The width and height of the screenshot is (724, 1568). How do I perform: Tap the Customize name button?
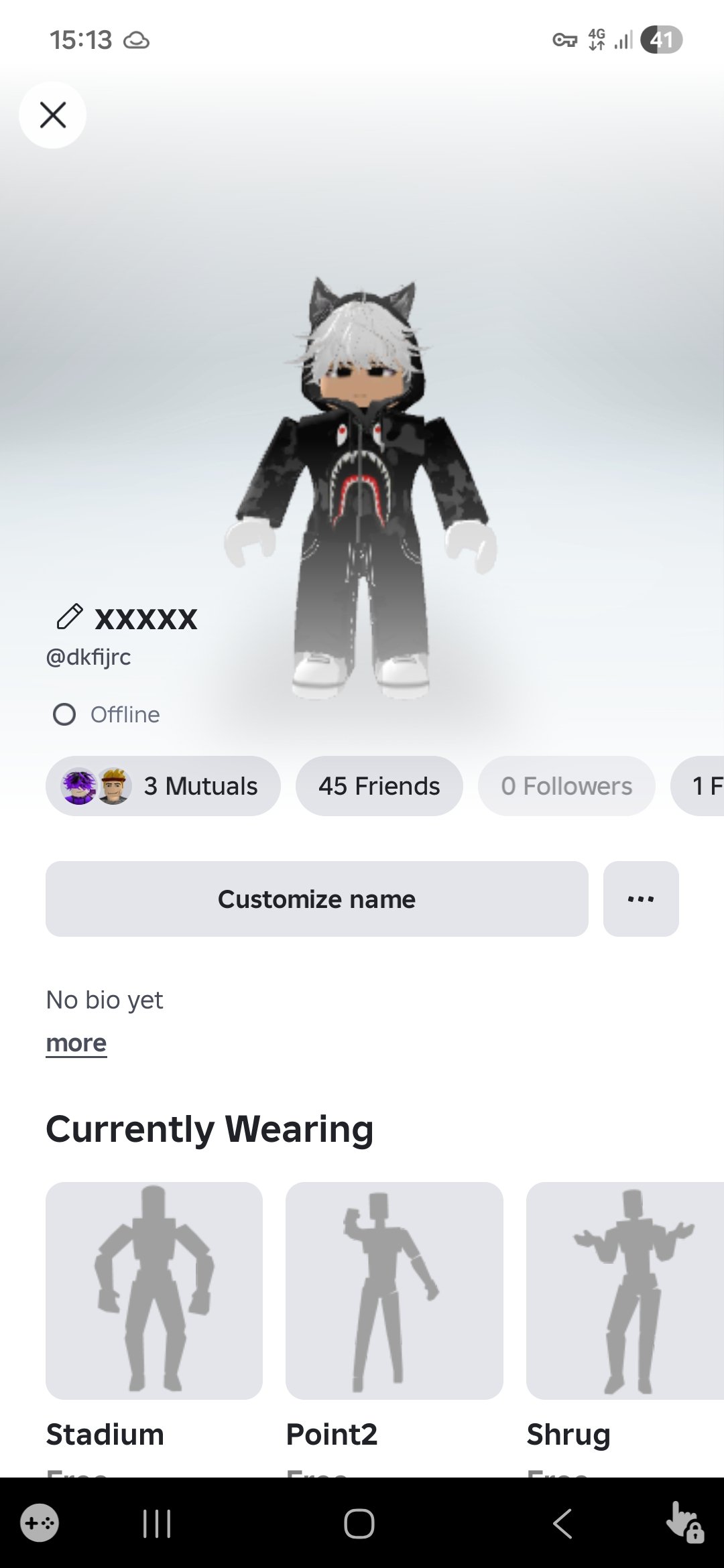tap(317, 899)
